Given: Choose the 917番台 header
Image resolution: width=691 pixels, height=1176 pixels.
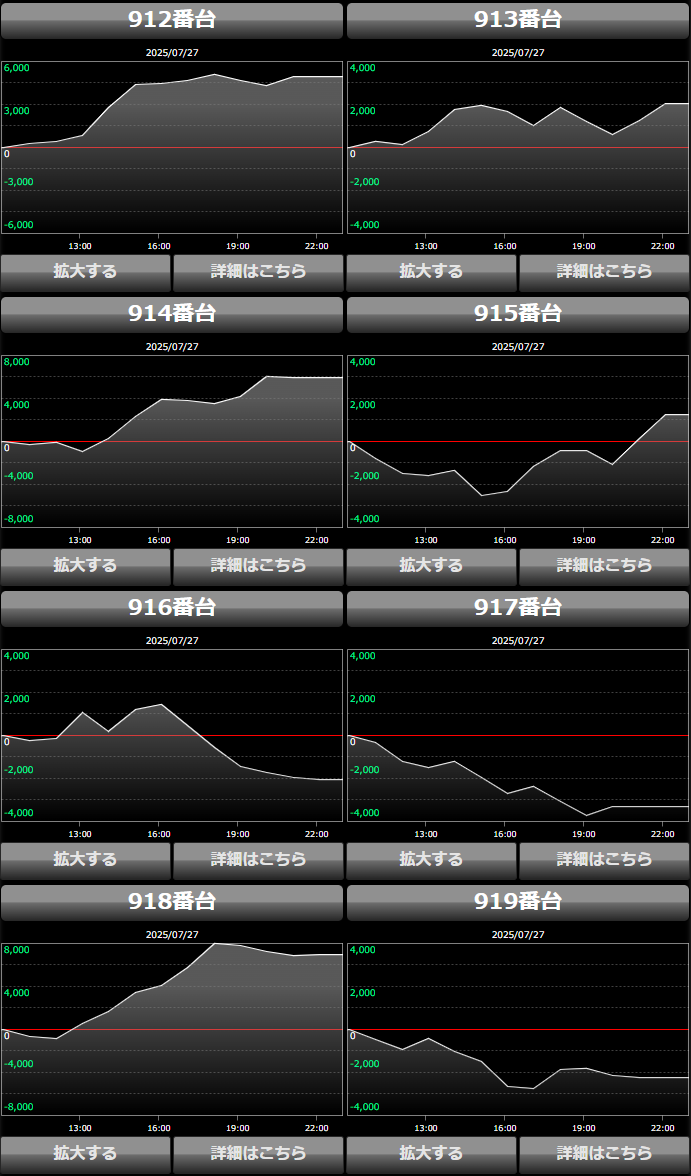Looking at the screenshot, I should click(518, 608).
